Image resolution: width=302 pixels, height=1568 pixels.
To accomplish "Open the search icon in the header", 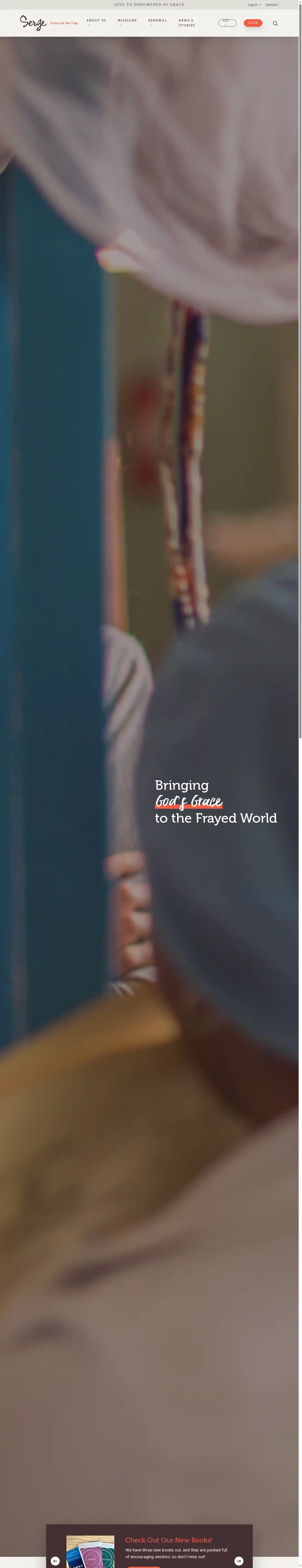I will 275,23.
